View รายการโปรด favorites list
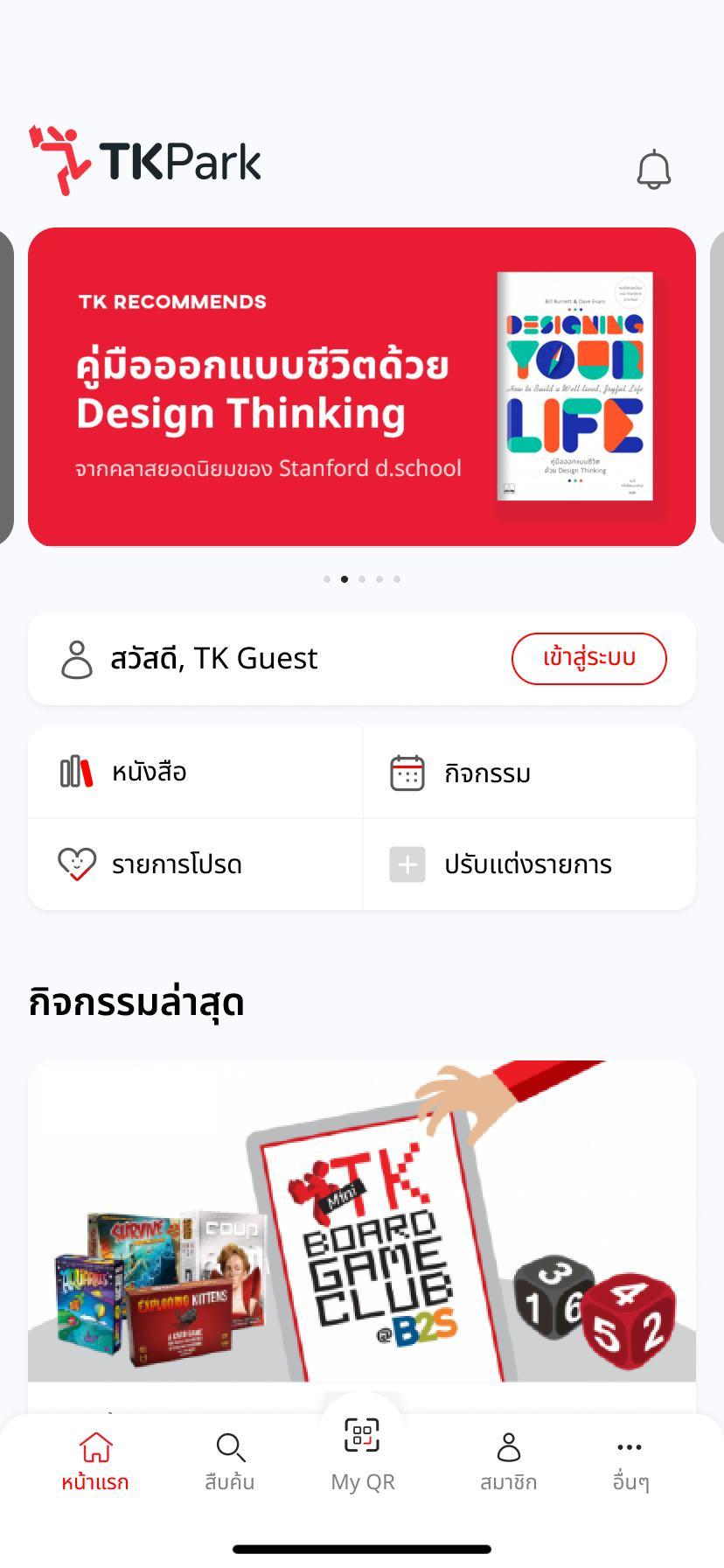The width and height of the screenshot is (724, 1568). tap(195, 864)
